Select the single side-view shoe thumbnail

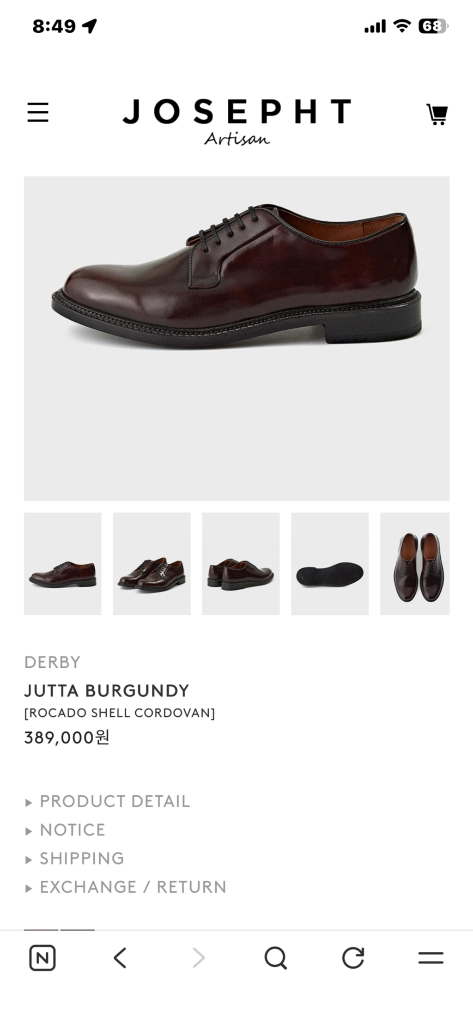(x=63, y=564)
